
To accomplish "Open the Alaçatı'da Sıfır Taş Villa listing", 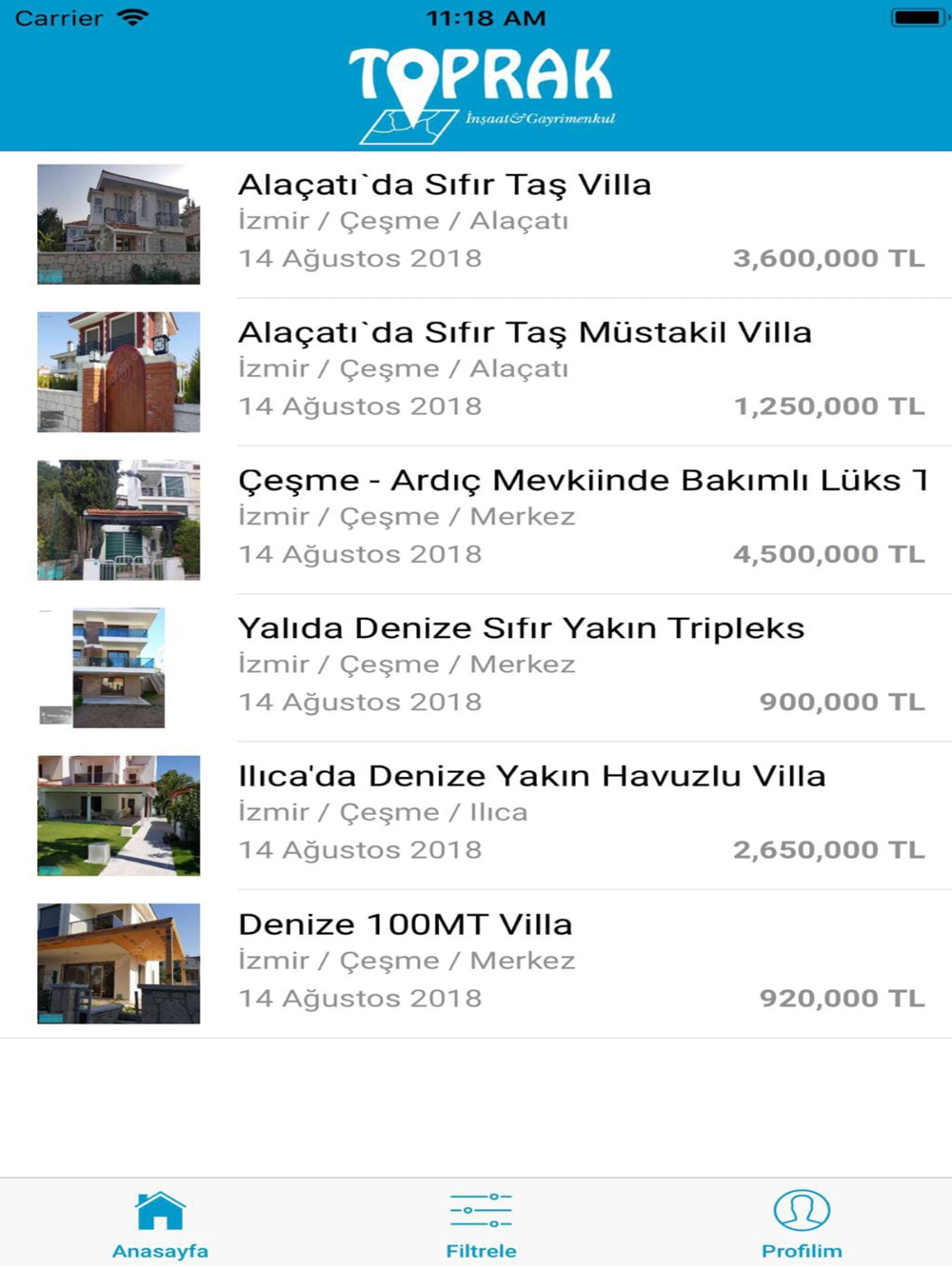I will click(476, 224).
